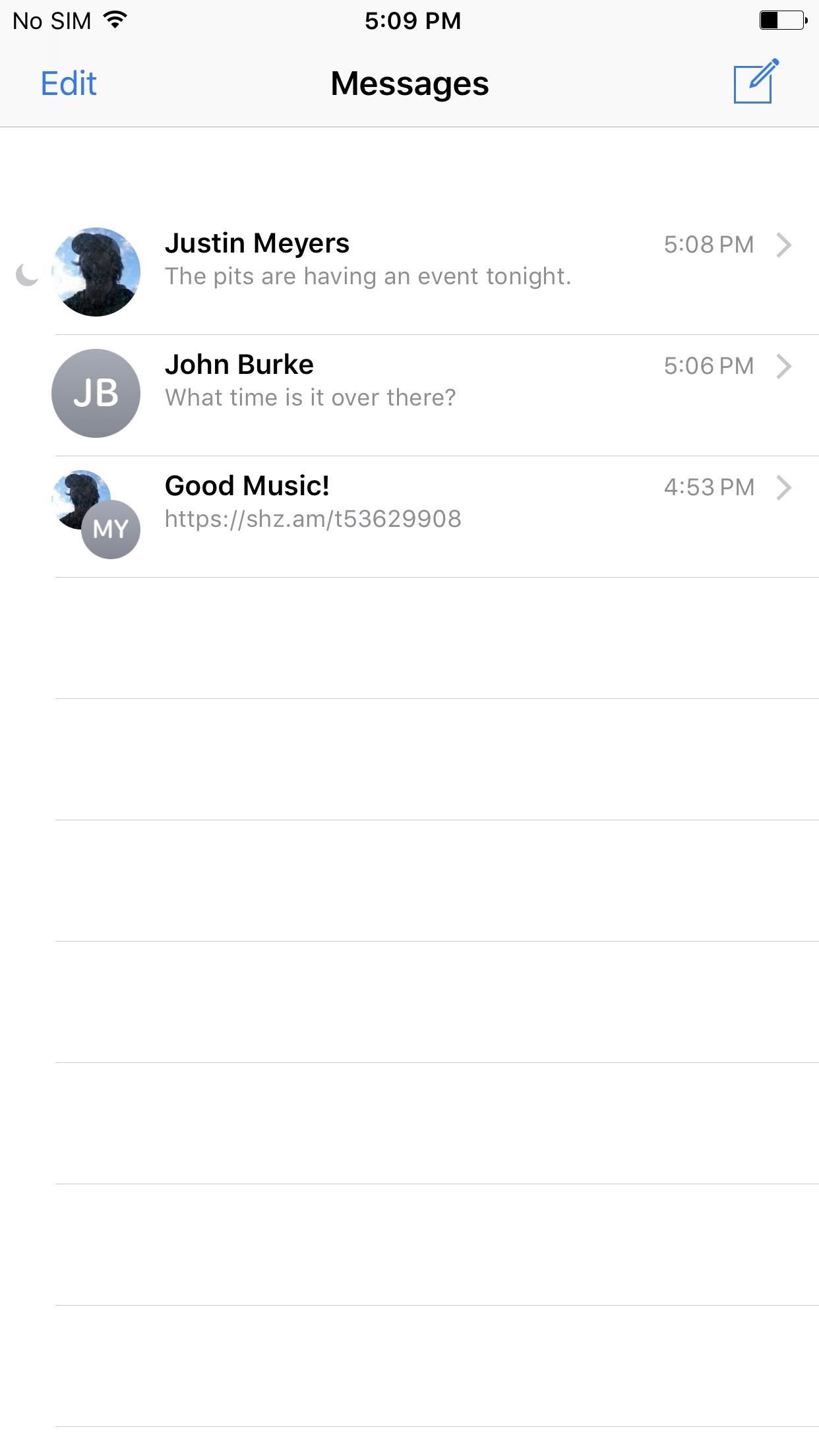Tap the MY avatar in Good Music conversation
Viewport: 819px width, 1456px height.
[111, 528]
